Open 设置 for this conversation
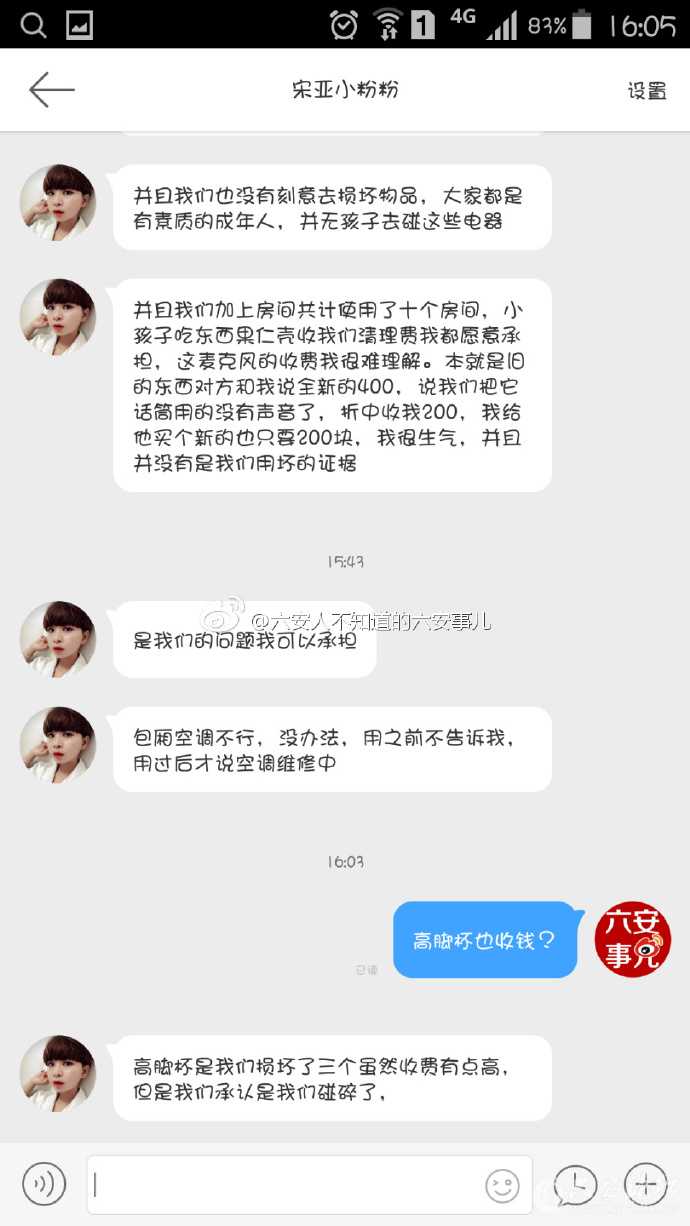 (x=646, y=90)
